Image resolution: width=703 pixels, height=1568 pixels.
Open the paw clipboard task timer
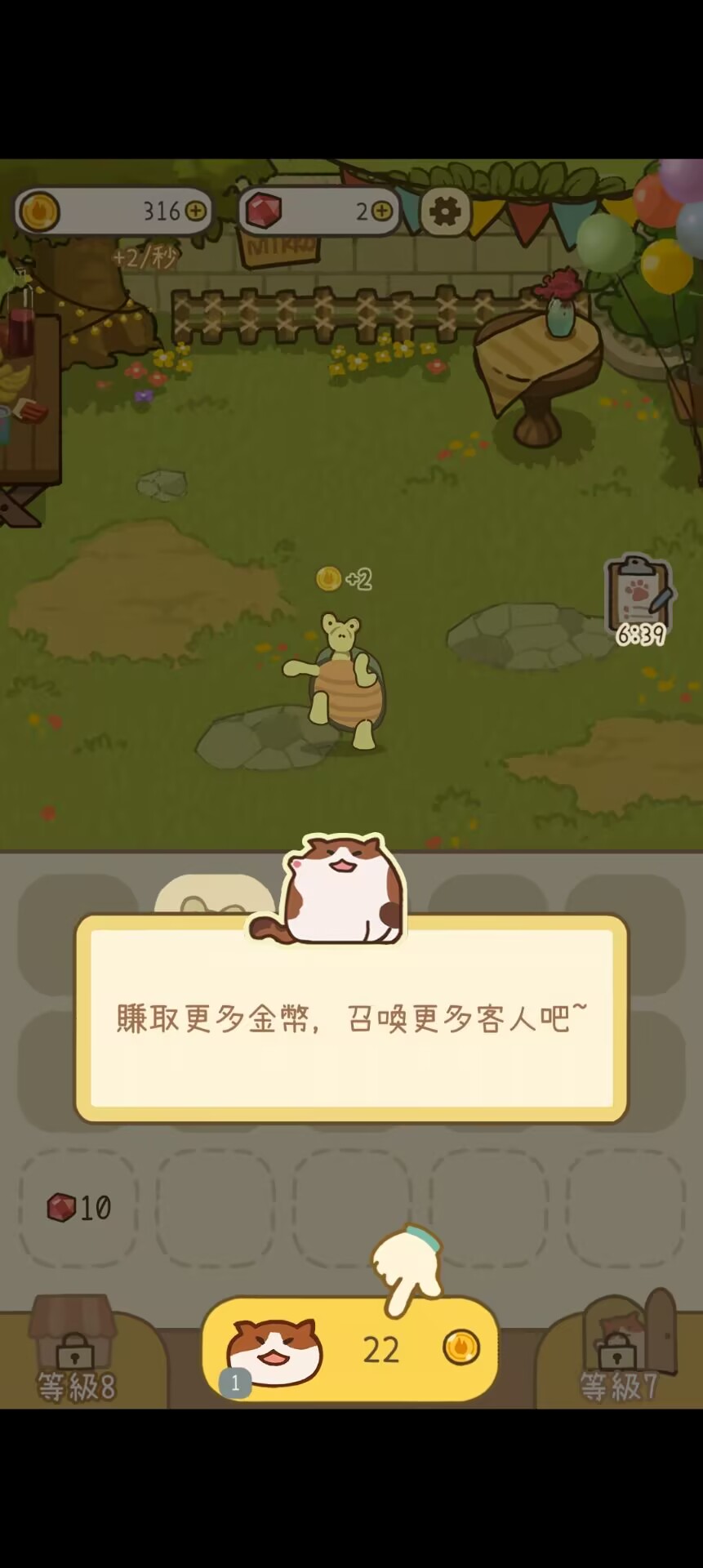tap(639, 601)
